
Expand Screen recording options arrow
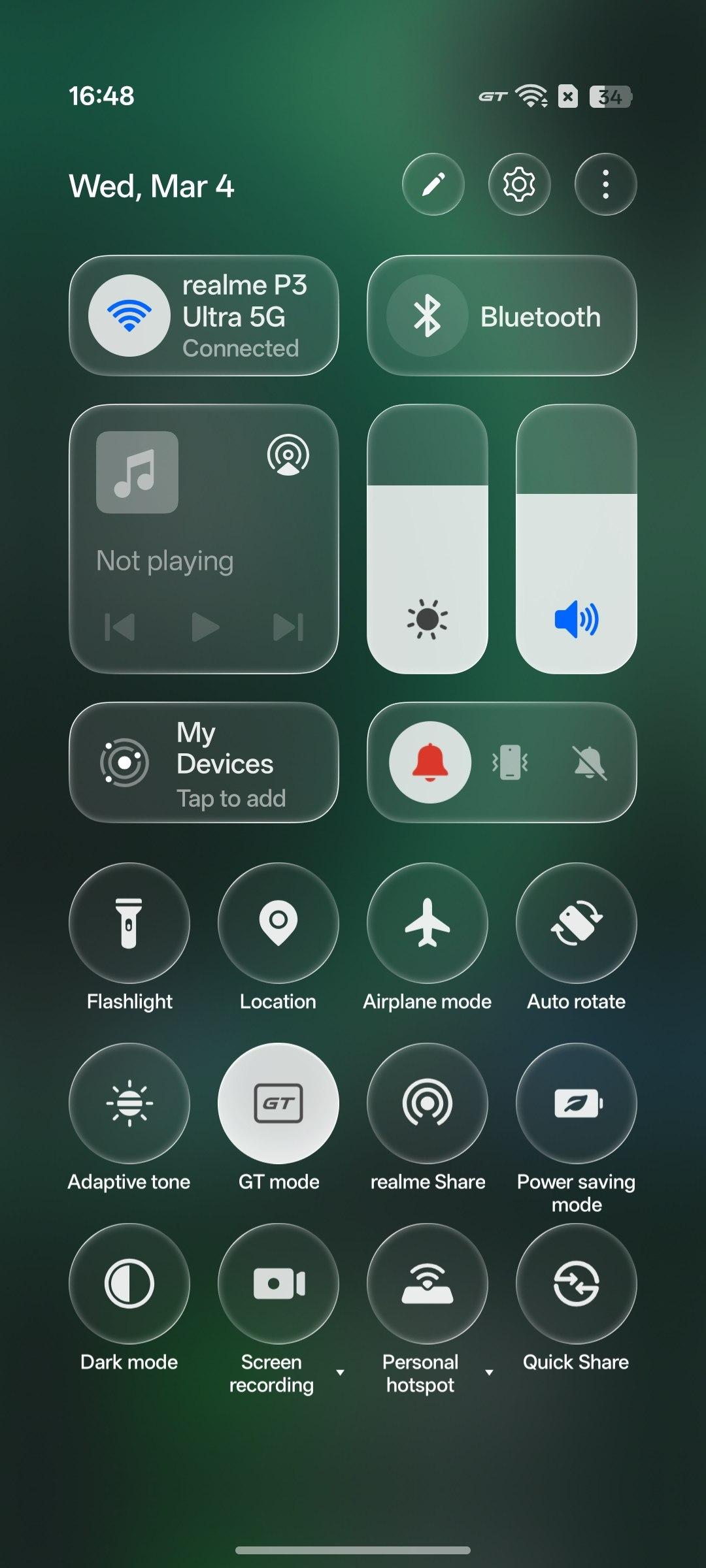point(340,1373)
